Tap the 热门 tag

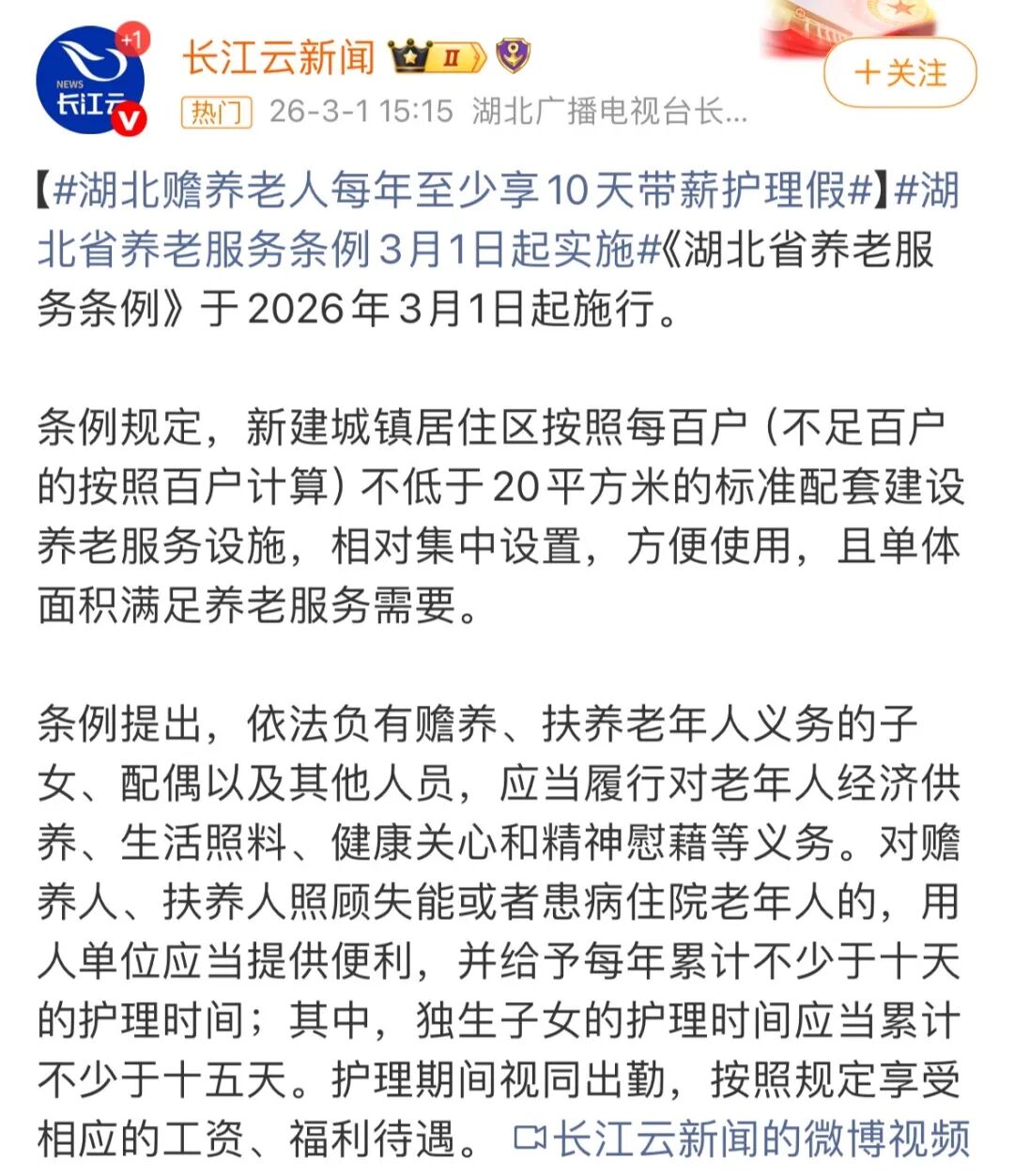tap(217, 113)
